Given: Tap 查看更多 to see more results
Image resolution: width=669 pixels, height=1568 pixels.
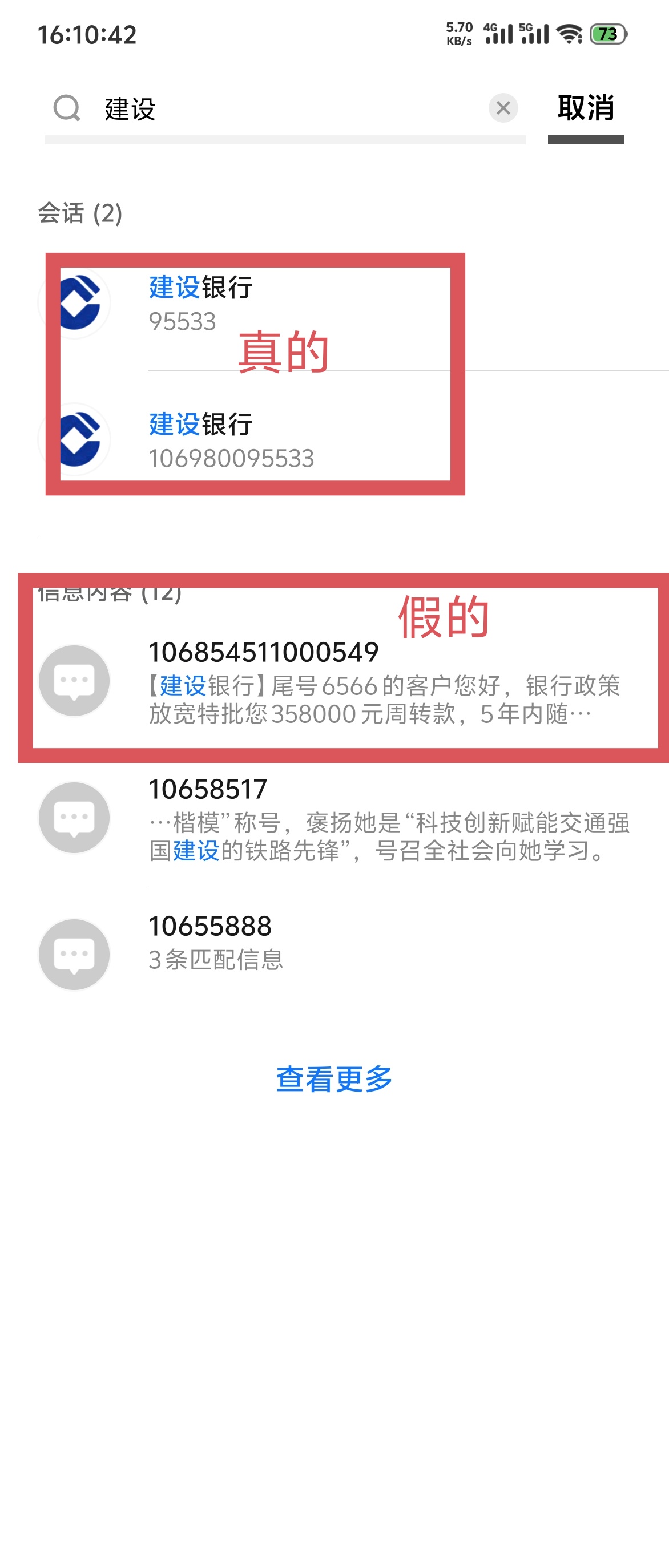Looking at the screenshot, I should tap(334, 1079).
